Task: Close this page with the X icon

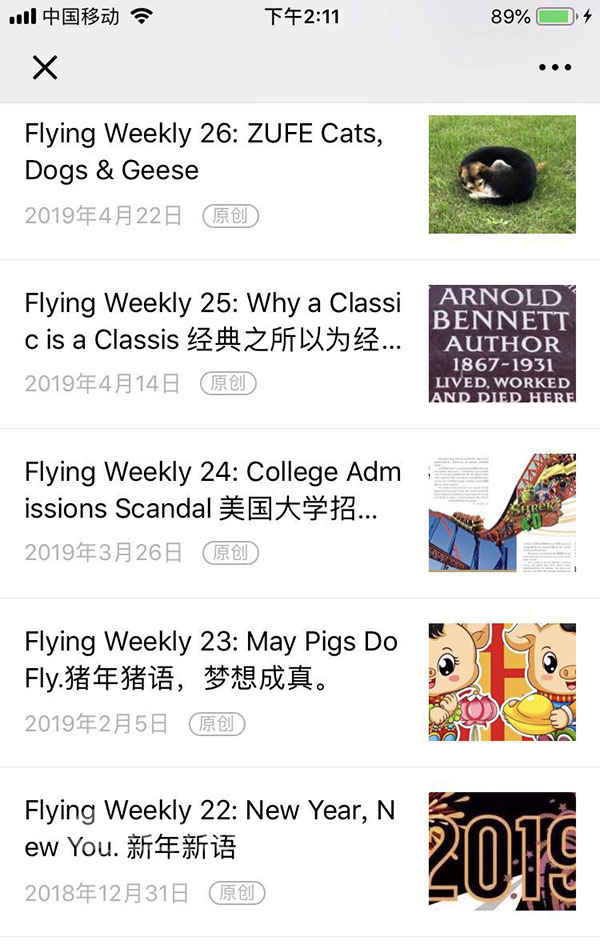Action: [x=45, y=67]
